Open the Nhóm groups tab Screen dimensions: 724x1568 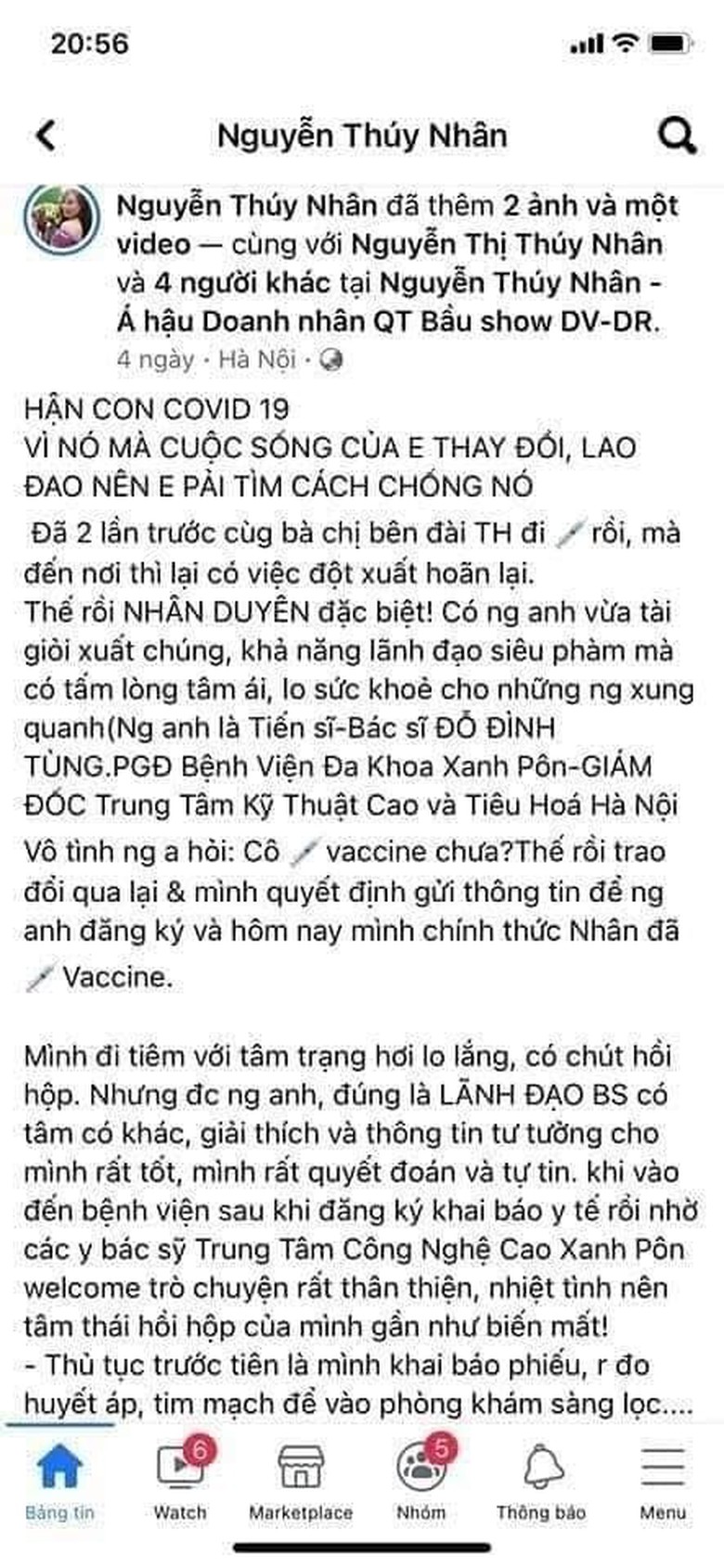tap(421, 1480)
